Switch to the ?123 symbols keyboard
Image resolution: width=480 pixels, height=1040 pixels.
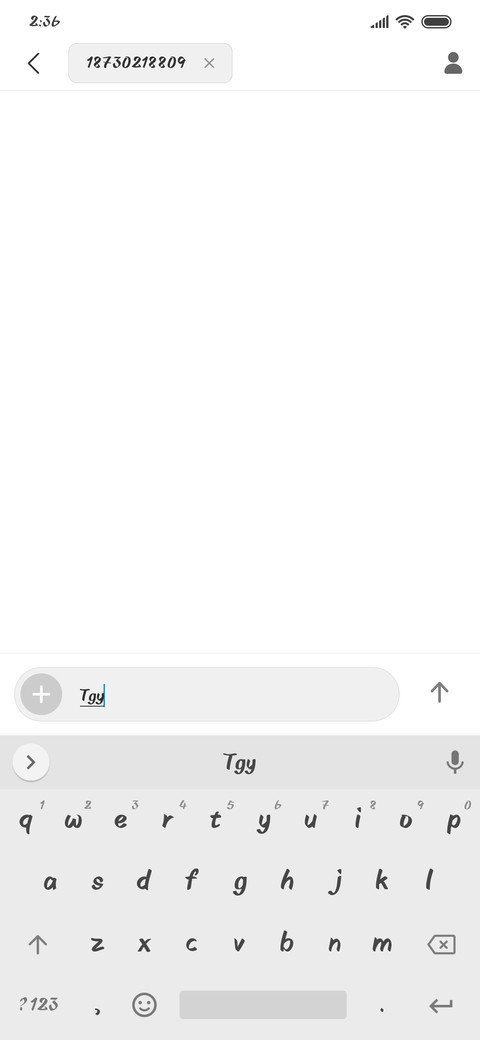pyautogui.click(x=38, y=1004)
